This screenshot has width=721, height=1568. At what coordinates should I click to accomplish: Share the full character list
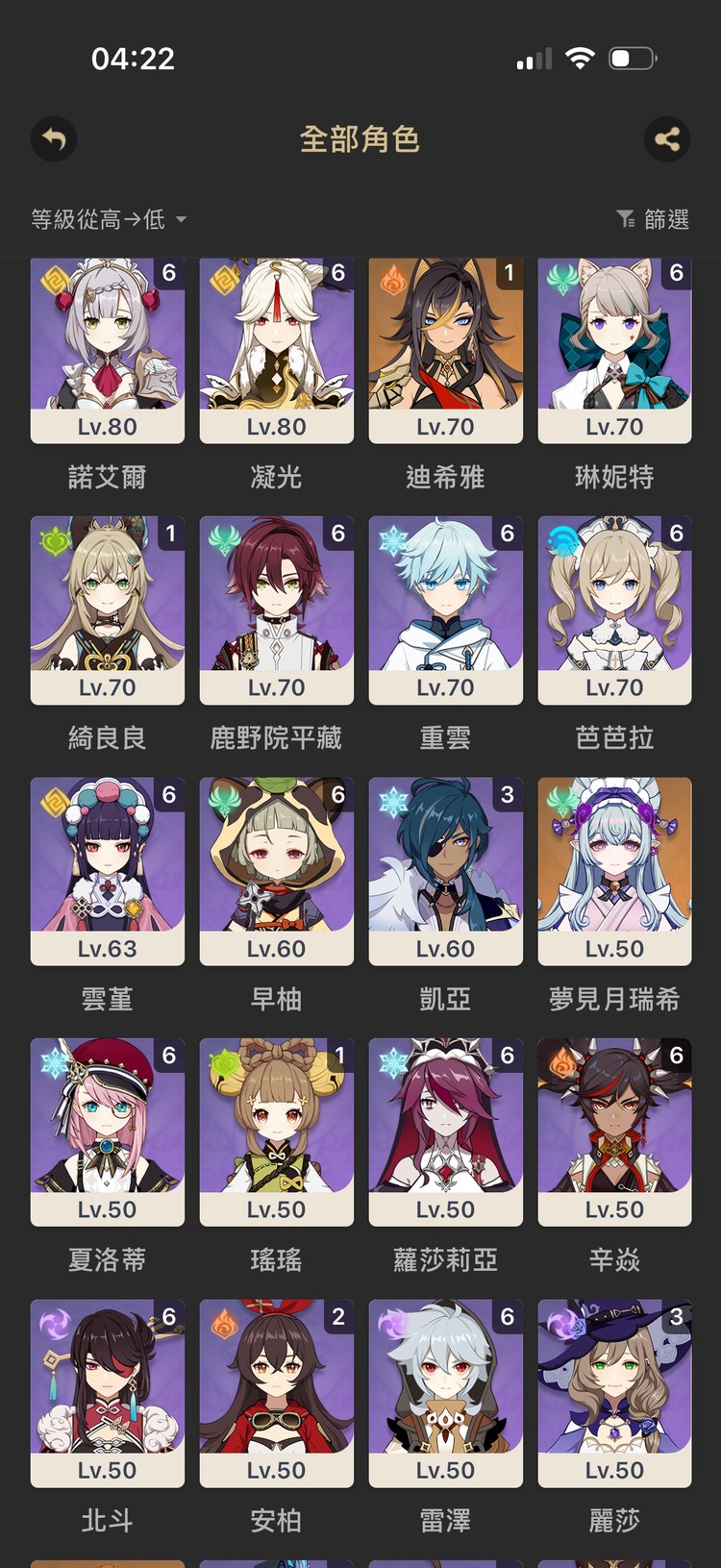[x=667, y=139]
